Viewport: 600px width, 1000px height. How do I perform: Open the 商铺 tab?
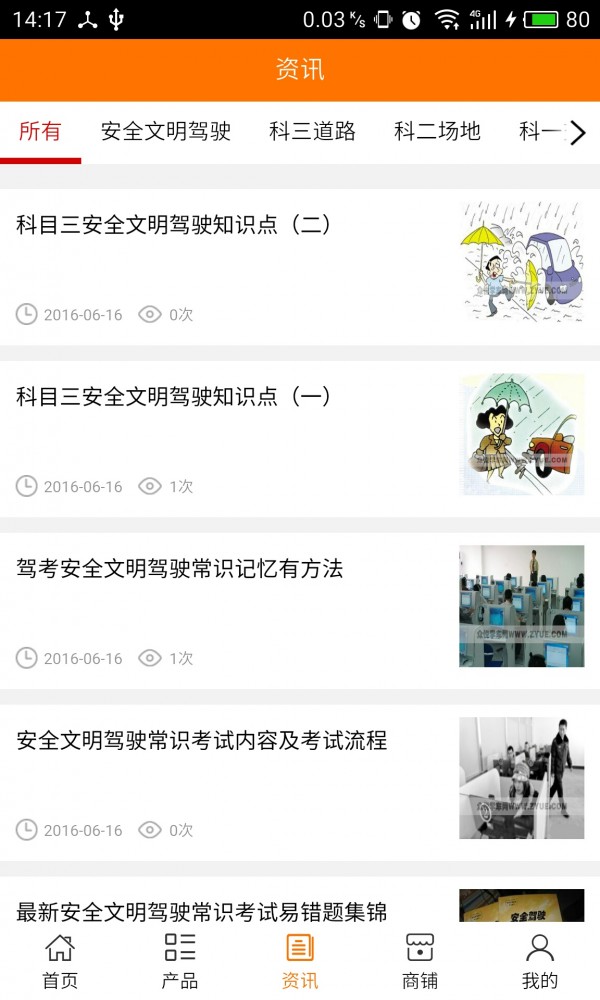pos(420,961)
